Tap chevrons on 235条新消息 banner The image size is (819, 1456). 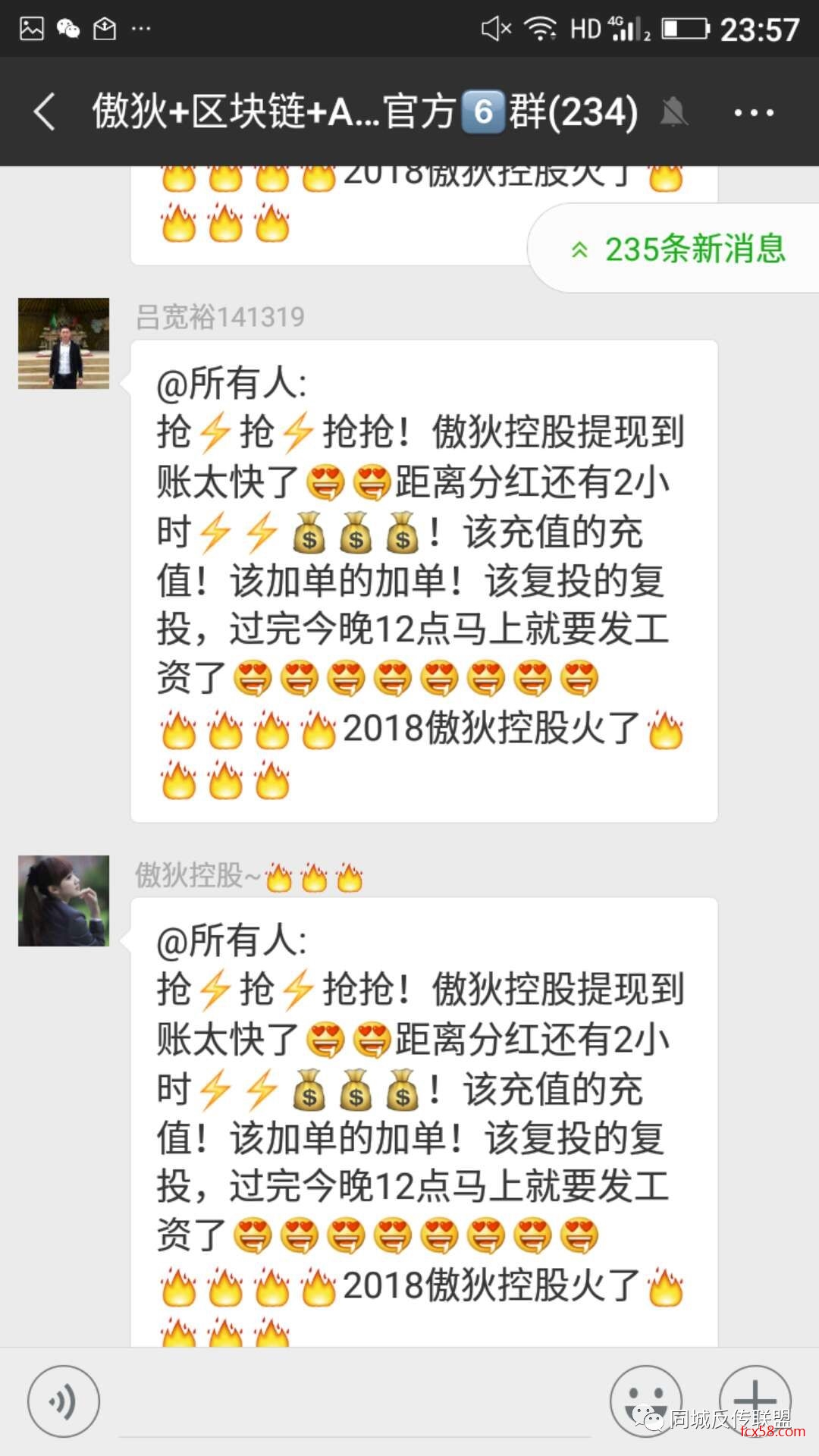click(x=579, y=249)
